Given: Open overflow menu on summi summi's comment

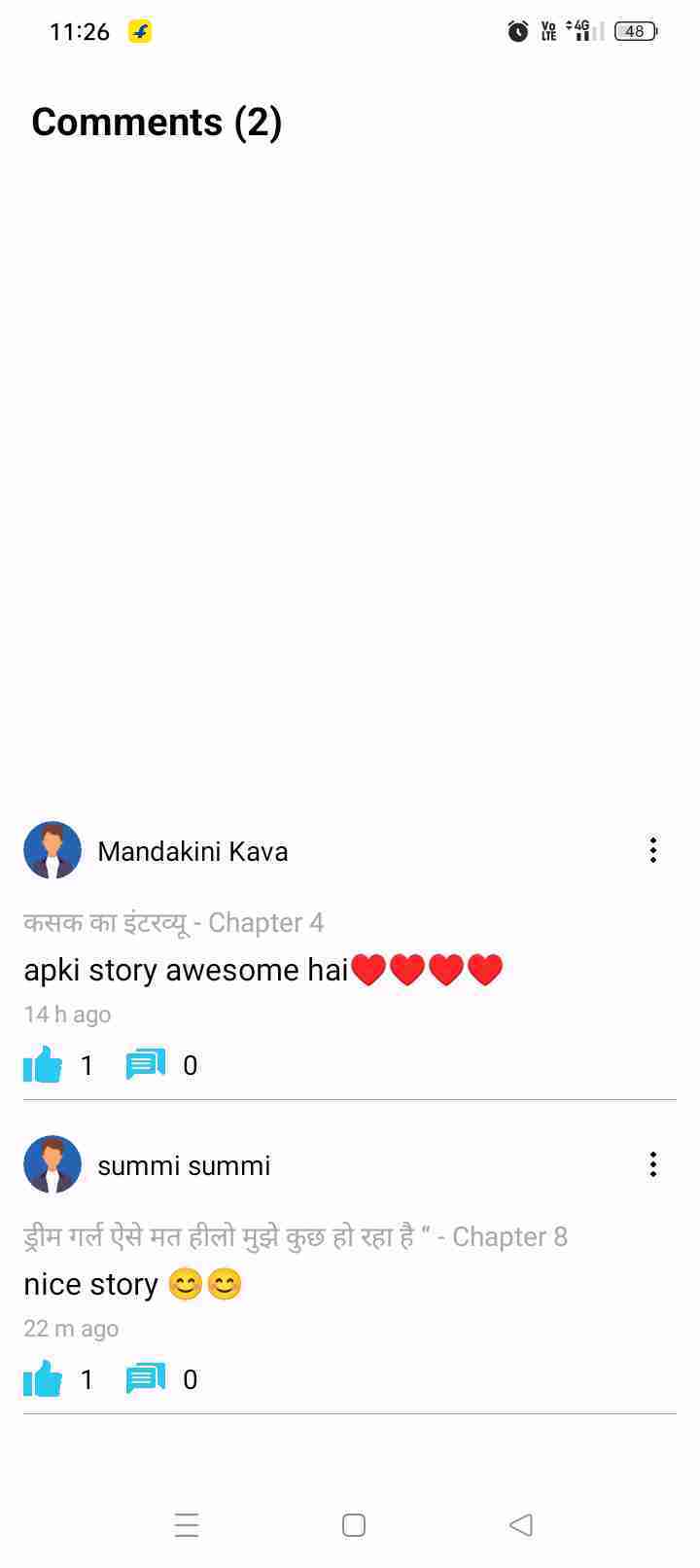Looking at the screenshot, I should tap(653, 1164).
